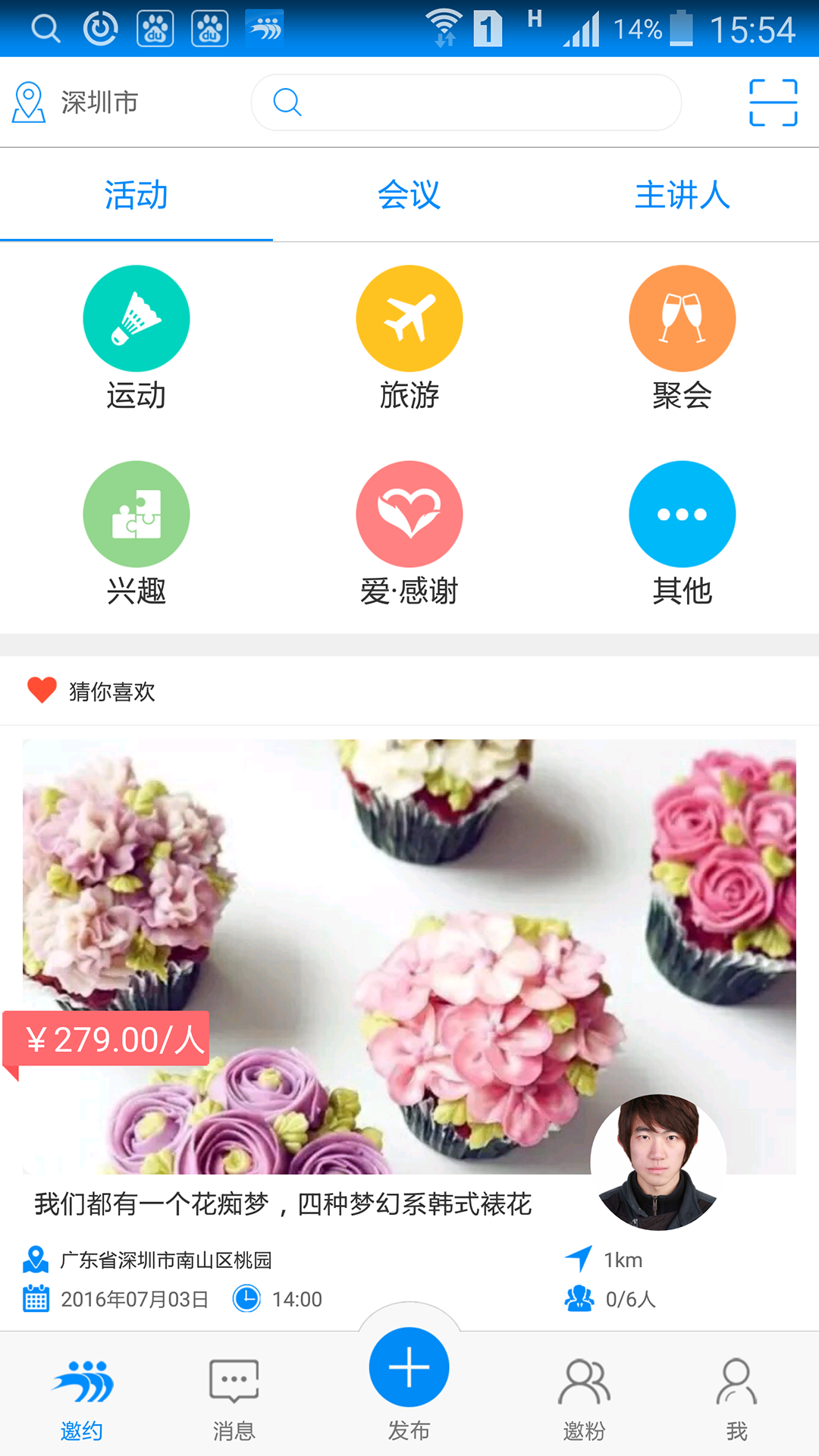Open the 聚会 party category
The width and height of the screenshot is (819, 1456).
[682, 319]
